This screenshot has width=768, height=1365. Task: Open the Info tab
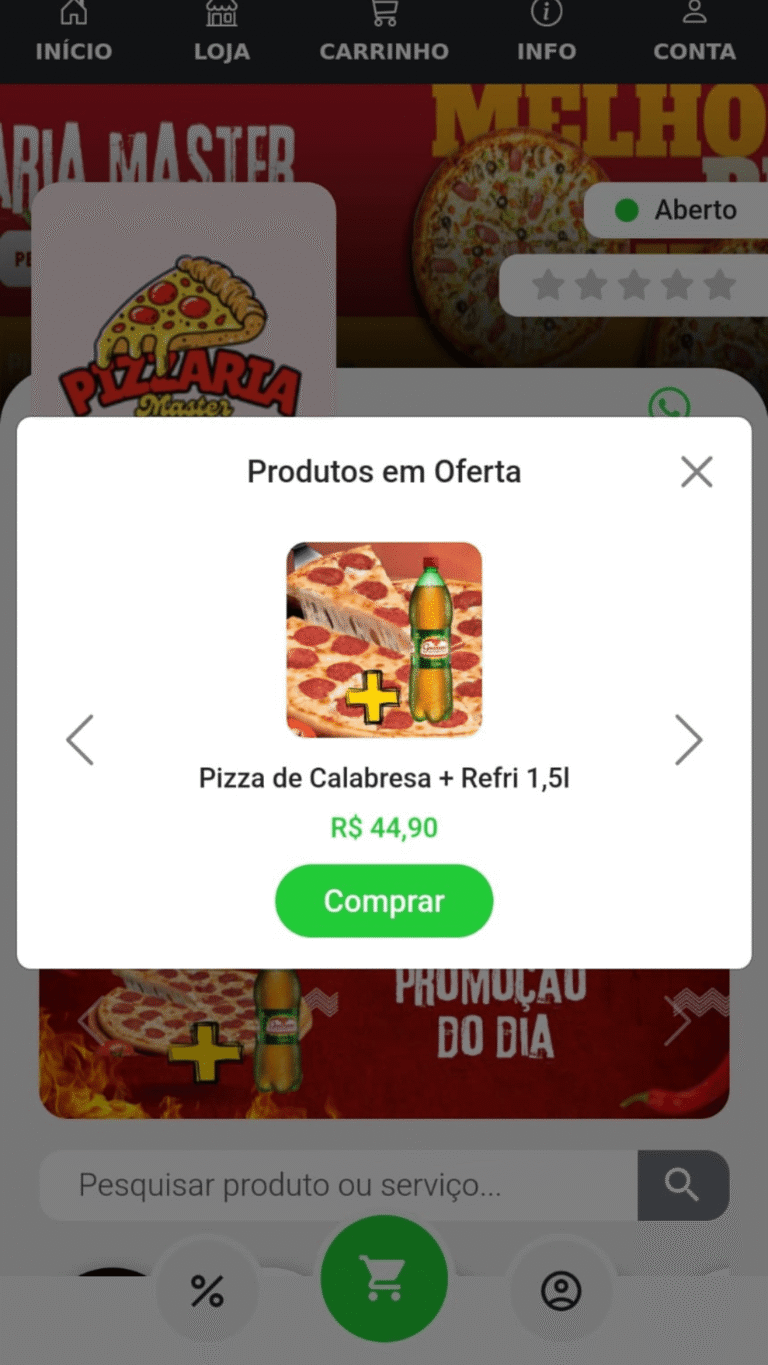pos(546,34)
